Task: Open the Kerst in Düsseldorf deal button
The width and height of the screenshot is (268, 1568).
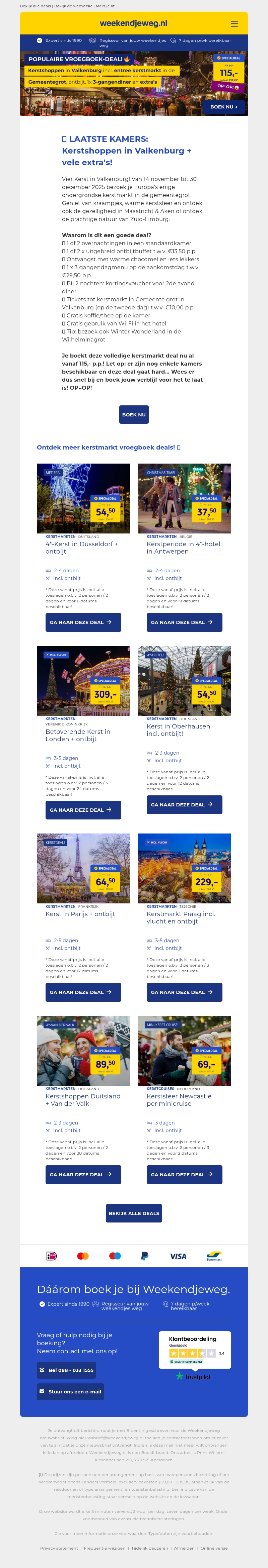Action: pyautogui.click(x=83, y=622)
